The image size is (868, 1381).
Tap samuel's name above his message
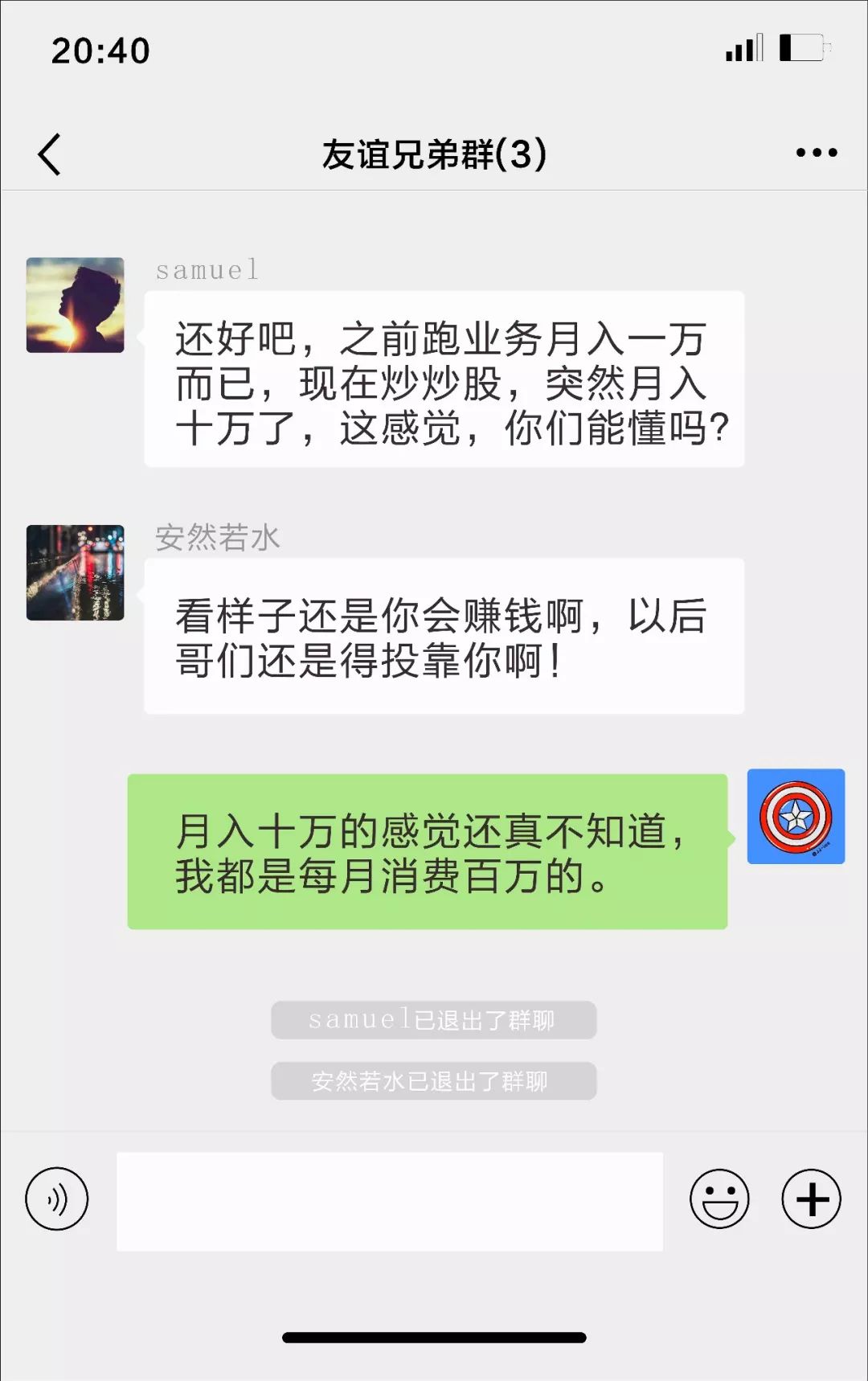205,268
